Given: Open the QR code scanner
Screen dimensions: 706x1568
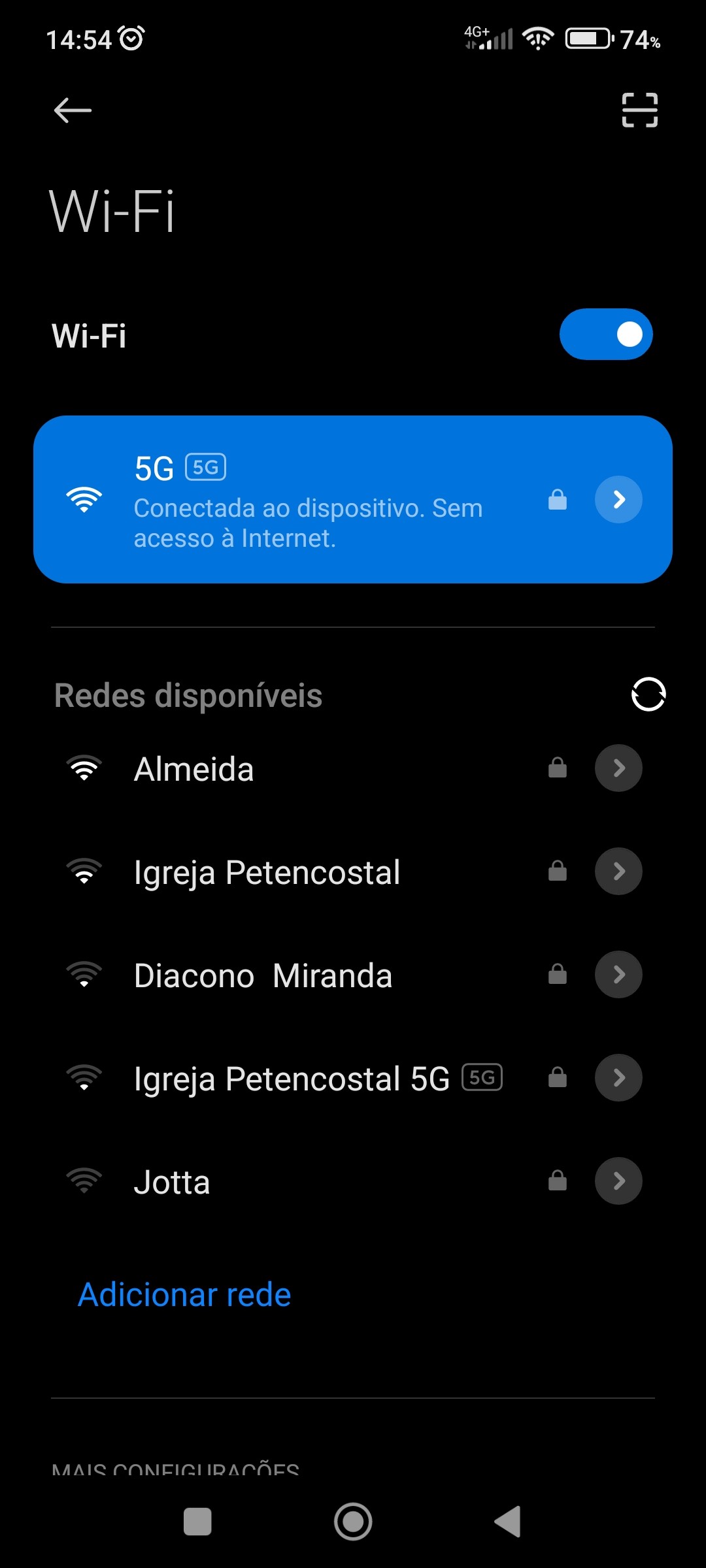Looking at the screenshot, I should (639, 110).
